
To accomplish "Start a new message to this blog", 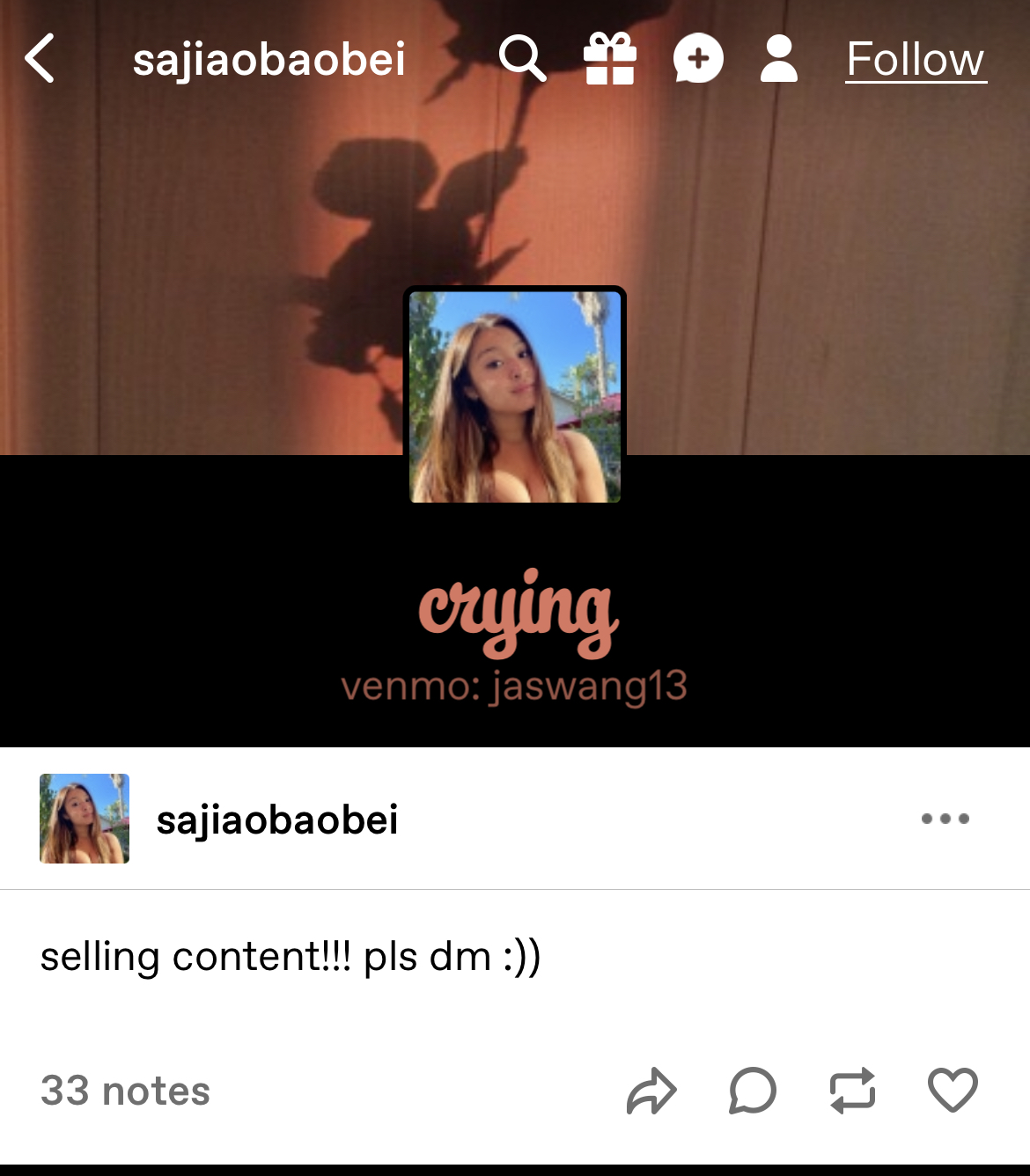I will (698, 59).
